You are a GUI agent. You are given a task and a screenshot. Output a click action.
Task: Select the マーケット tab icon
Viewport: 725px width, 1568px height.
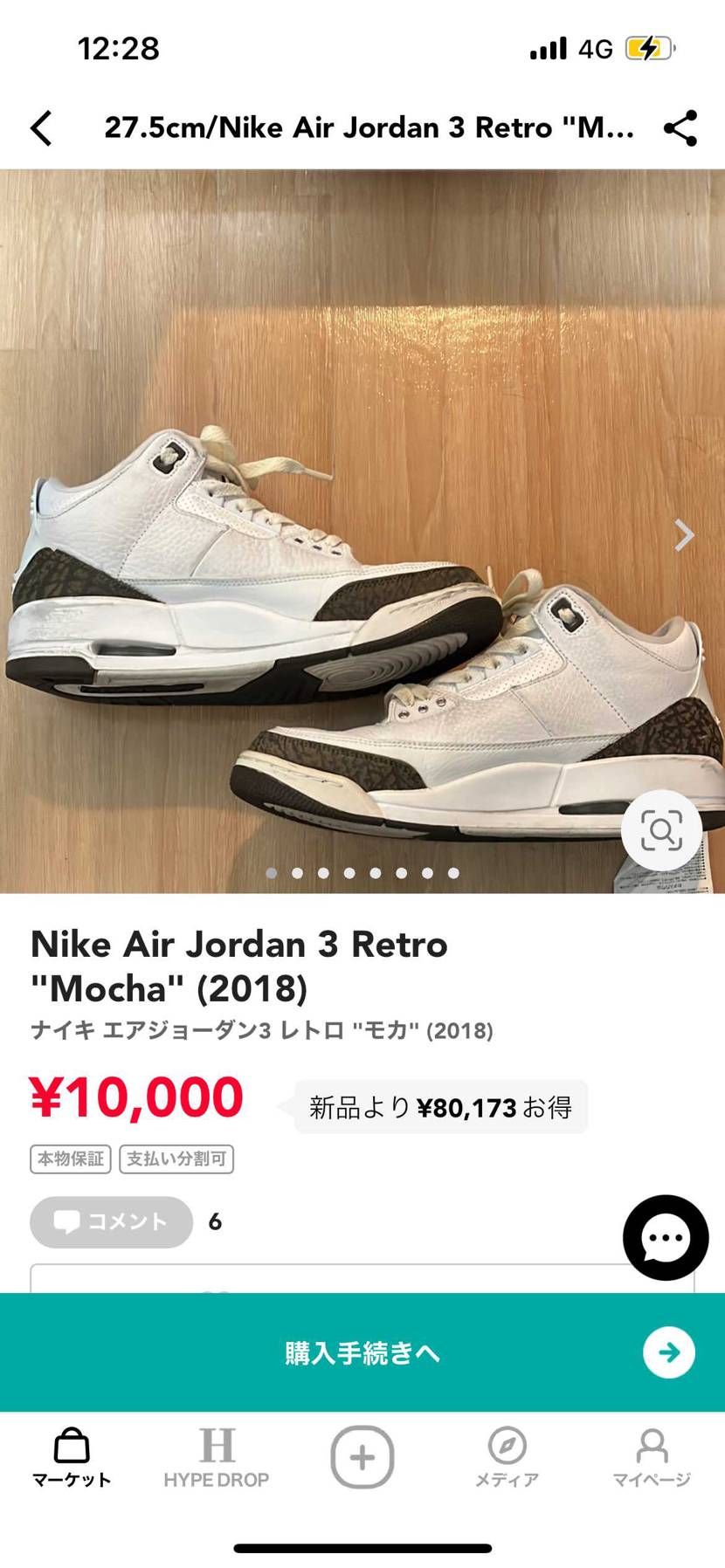(x=70, y=1447)
